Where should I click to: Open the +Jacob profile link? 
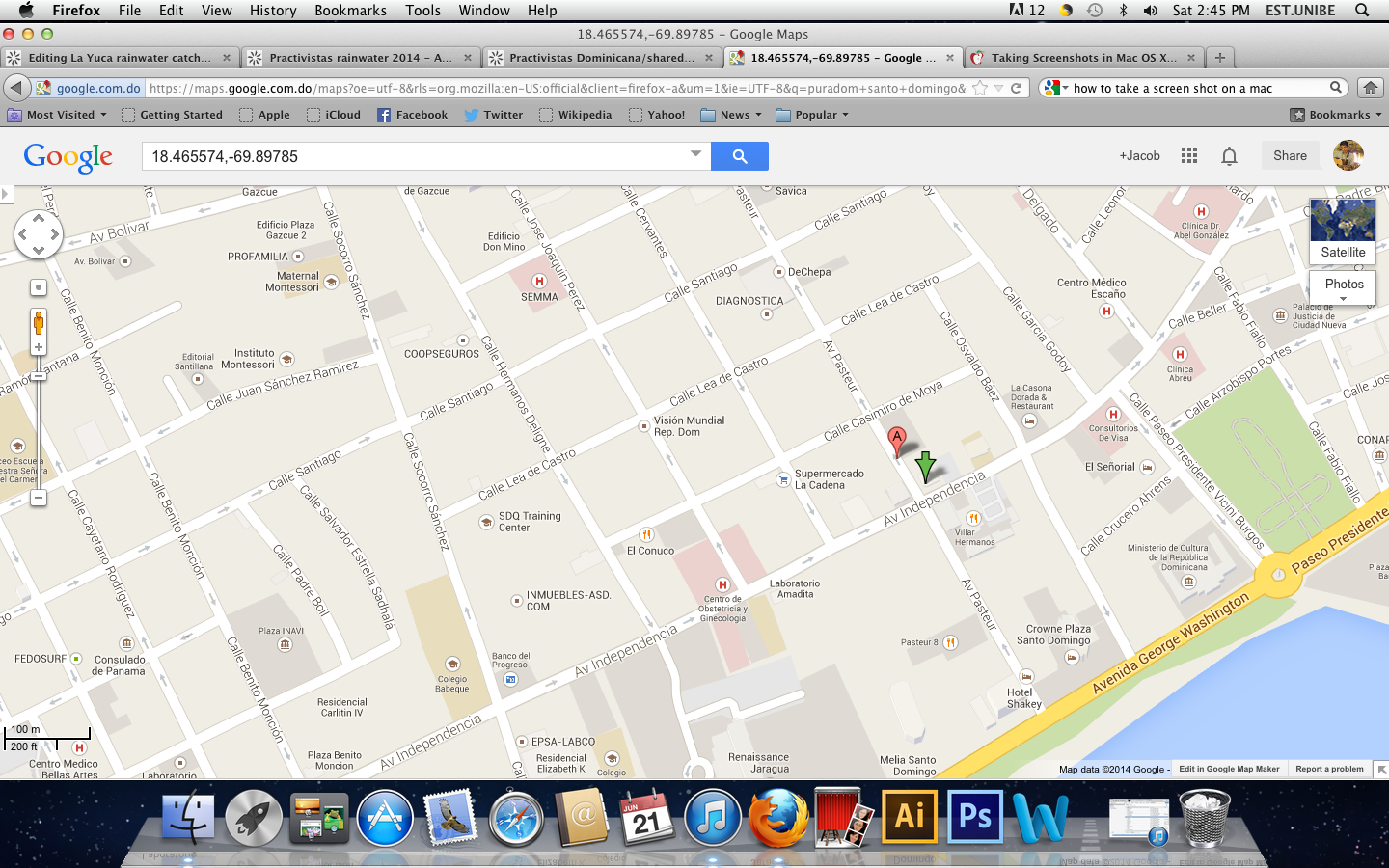coord(1139,156)
